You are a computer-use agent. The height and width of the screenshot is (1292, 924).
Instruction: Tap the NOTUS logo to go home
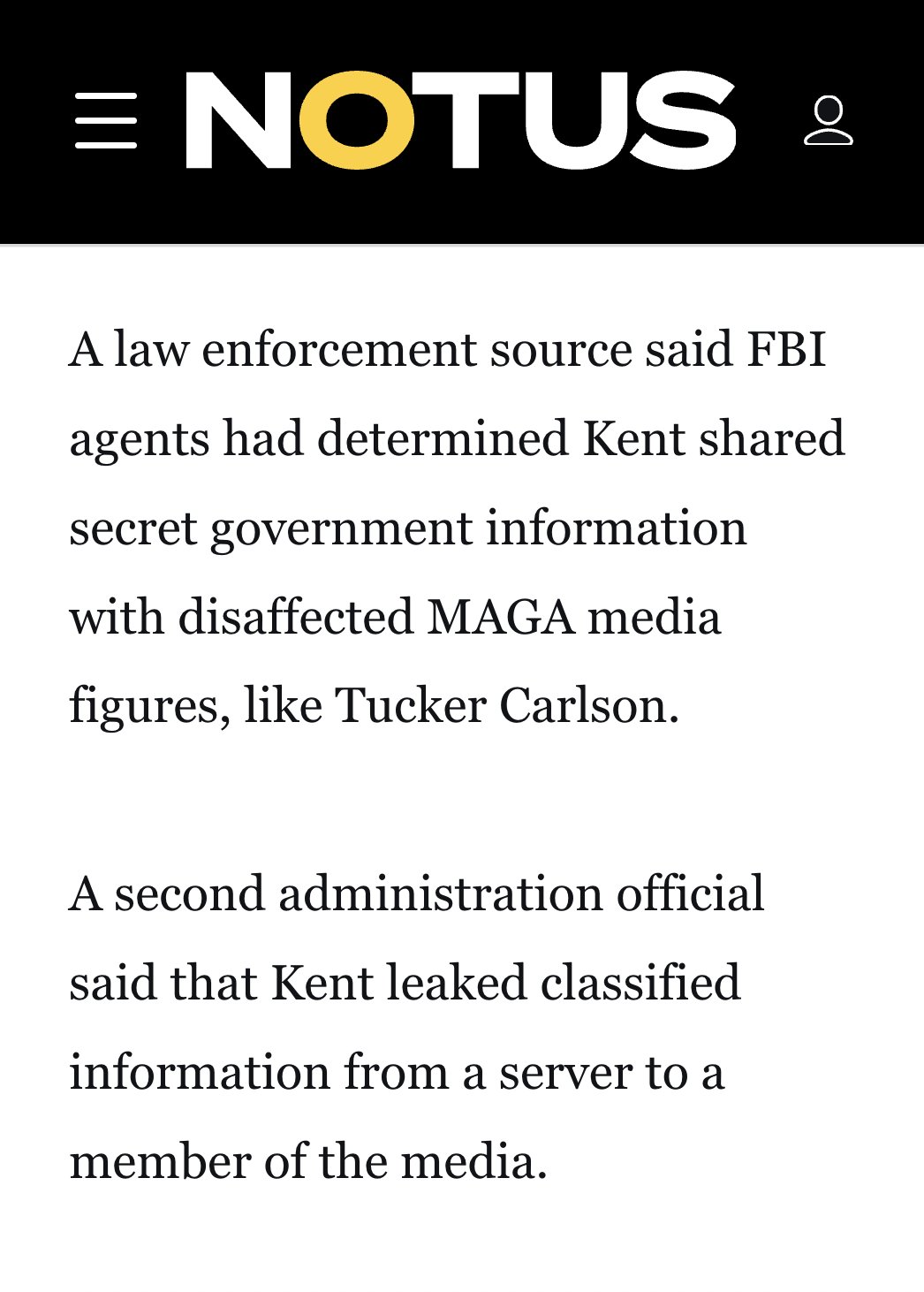pos(460,120)
